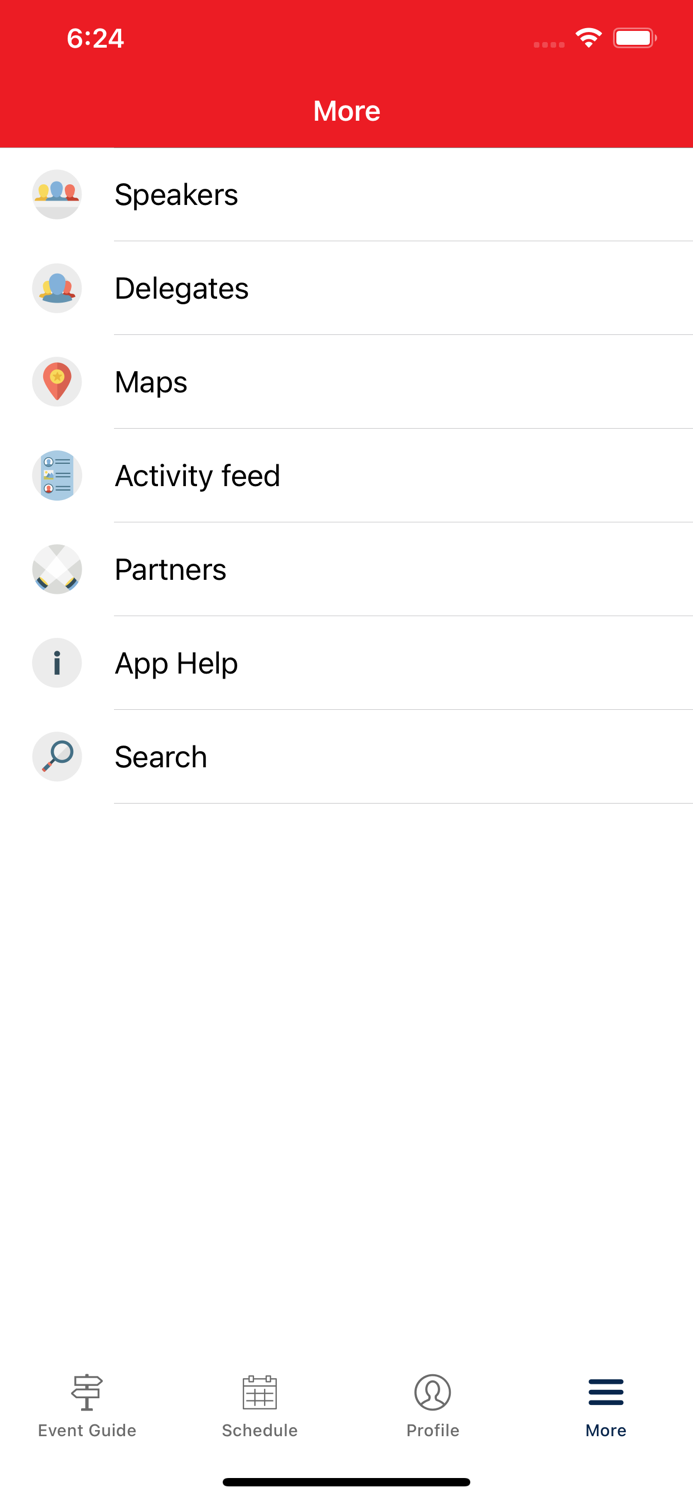The width and height of the screenshot is (693, 1500).
Task: Go to the Profile tab
Action: coord(433,1406)
